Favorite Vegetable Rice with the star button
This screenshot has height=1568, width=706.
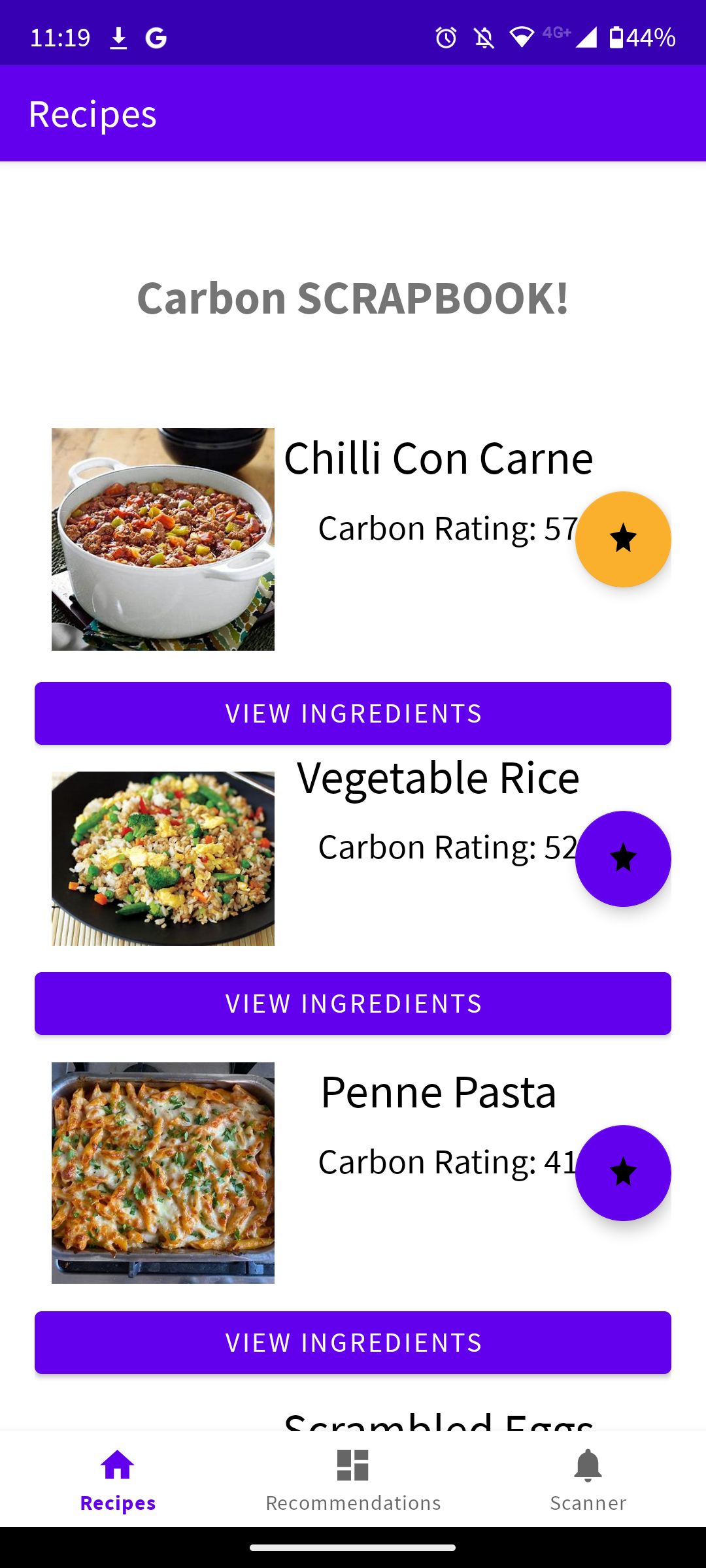click(623, 858)
